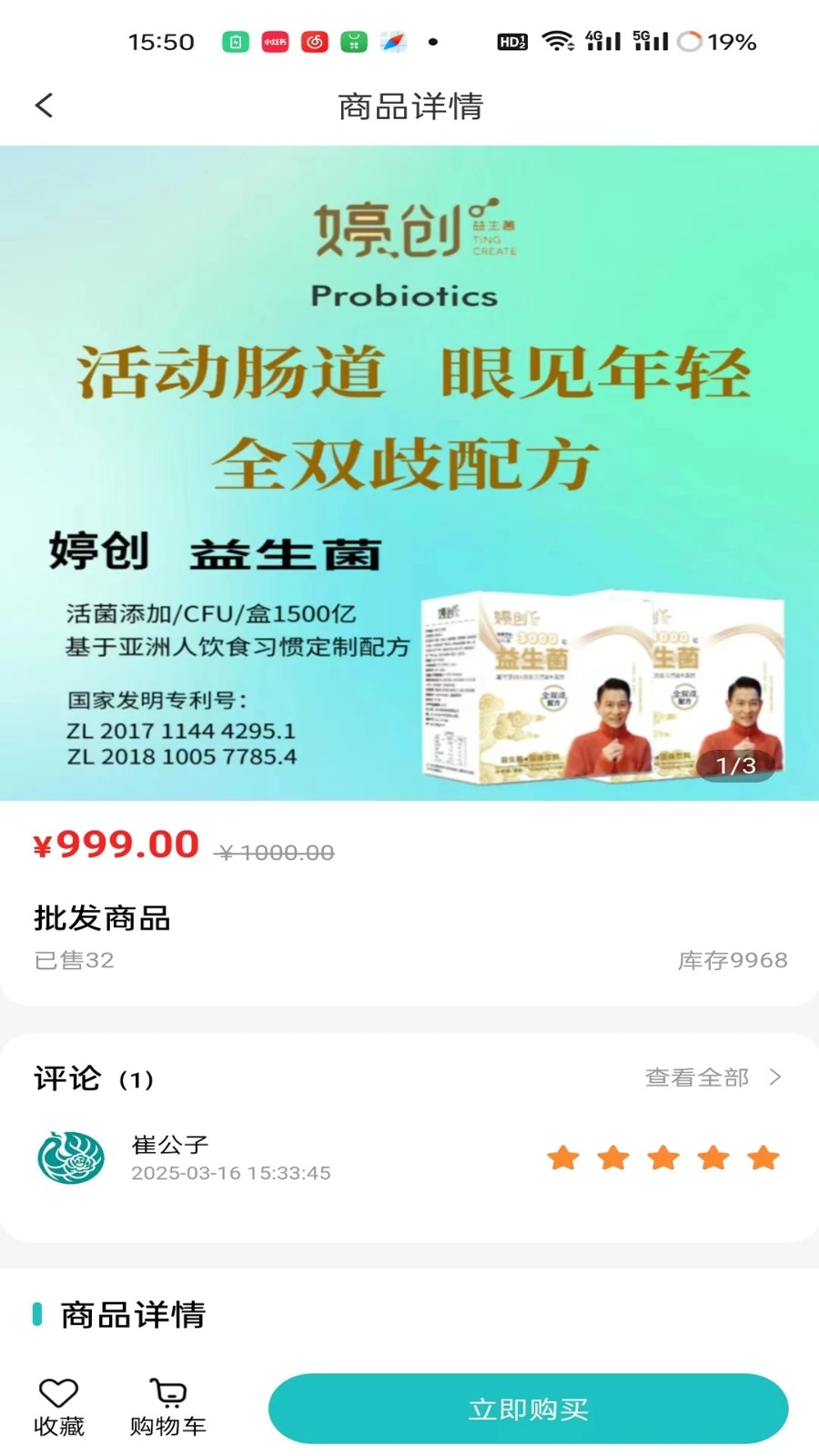Open the 购物车 shopping cart
The height and width of the screenshot is (1456, 819).
pyautogui.click(x=168, y=1407)
